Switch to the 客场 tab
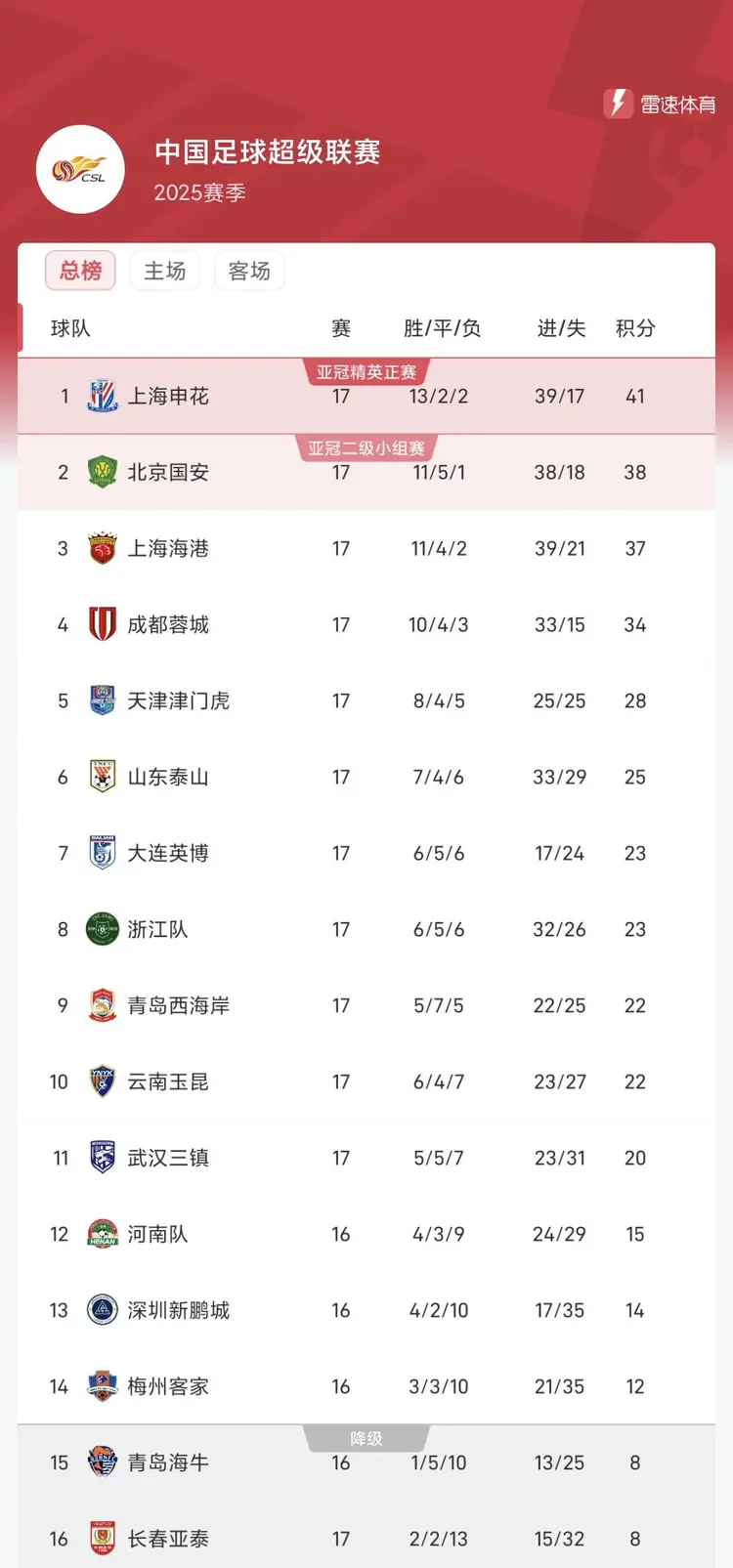 click(x=249, y=271)
